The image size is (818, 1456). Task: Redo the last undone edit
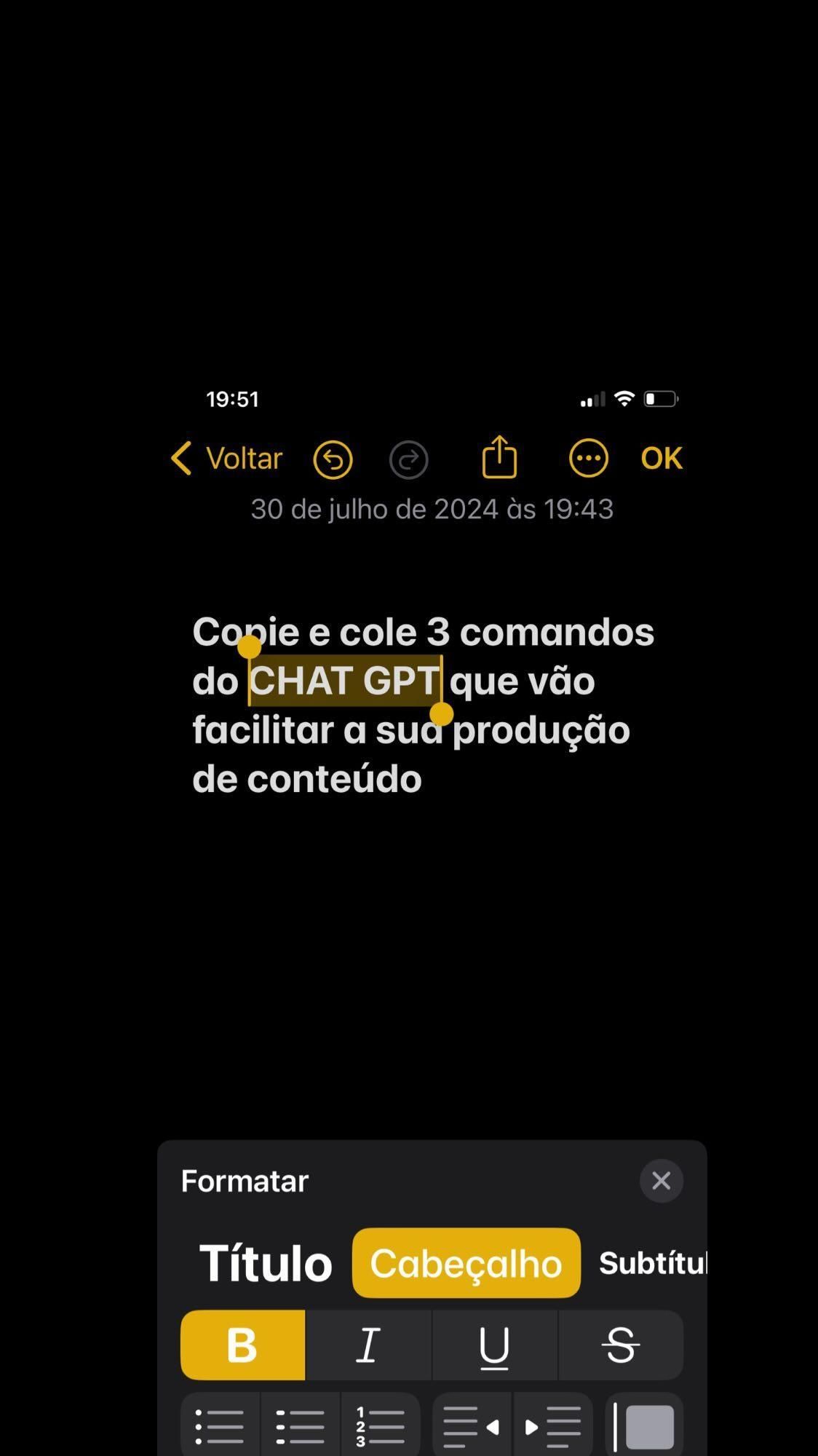[408, 459]
